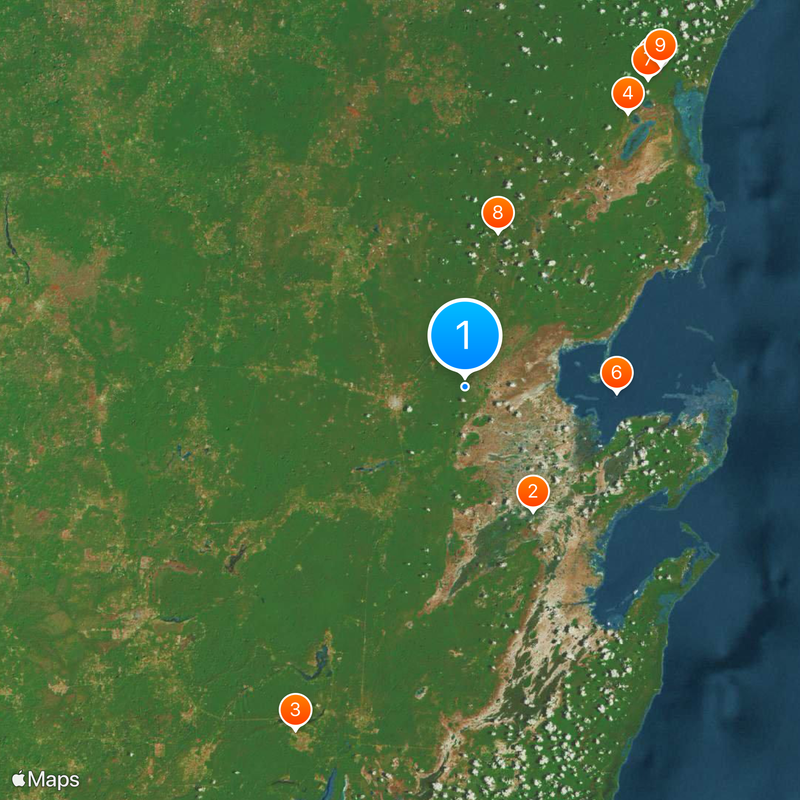The height and width of the screenshot is (800, 800).
Task: Select the large blue pin numbered 1
Action: click(464, 335)
